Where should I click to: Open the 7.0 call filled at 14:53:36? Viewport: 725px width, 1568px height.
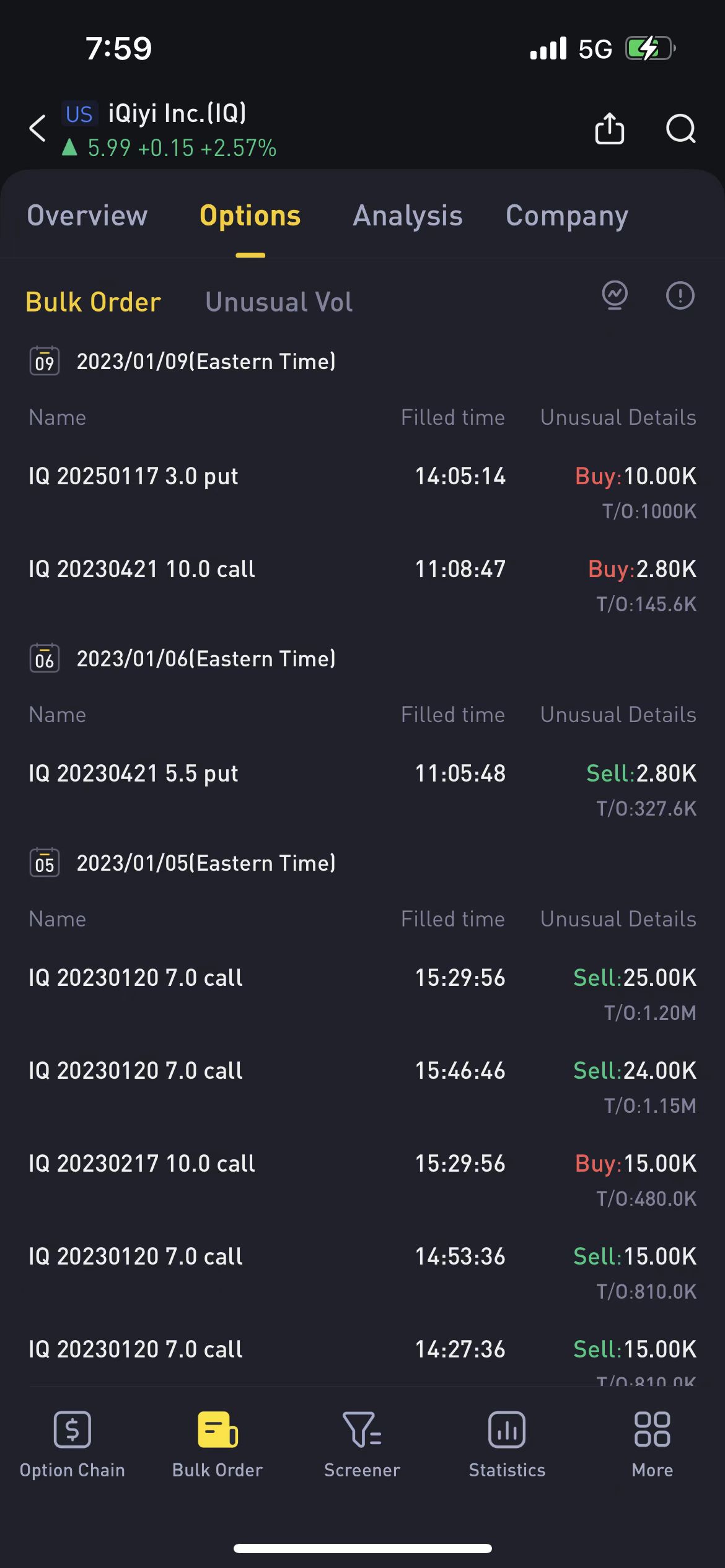pyautogui.click(x=362, y=1273)
